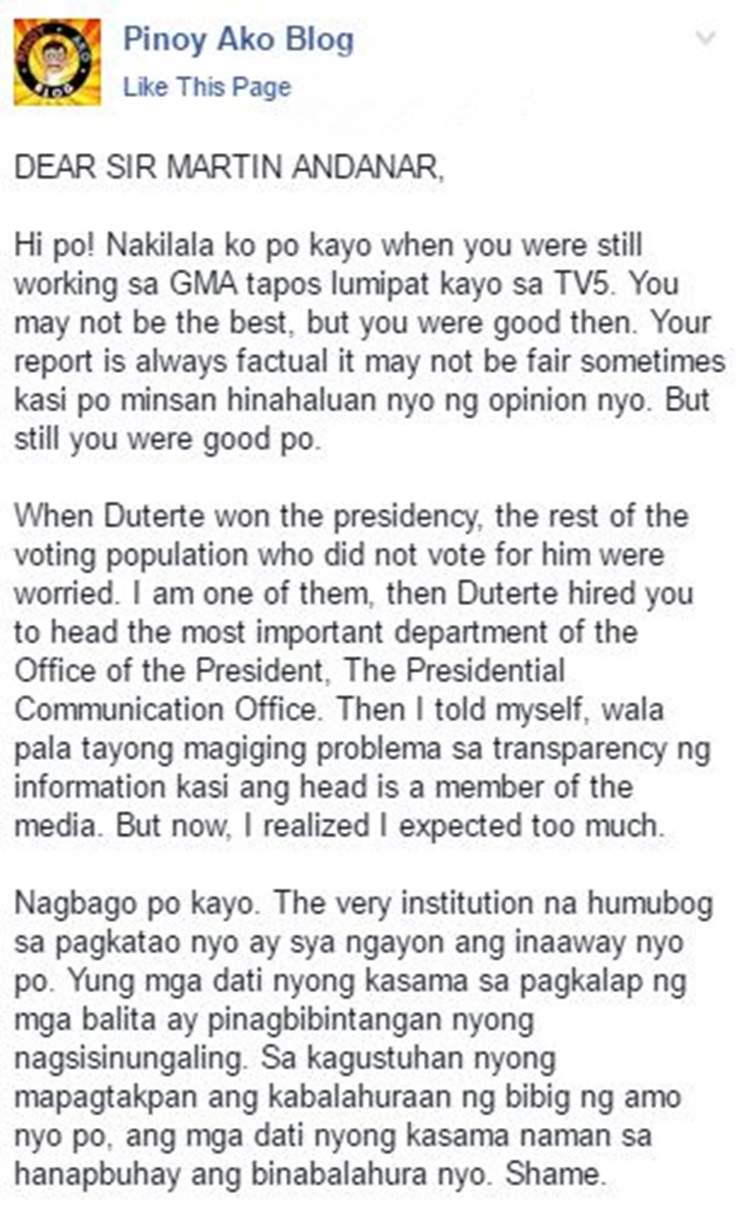Tap the Pinoy Ako Blog profile picture
This screenshot has height=1212, width=750.
57,62
